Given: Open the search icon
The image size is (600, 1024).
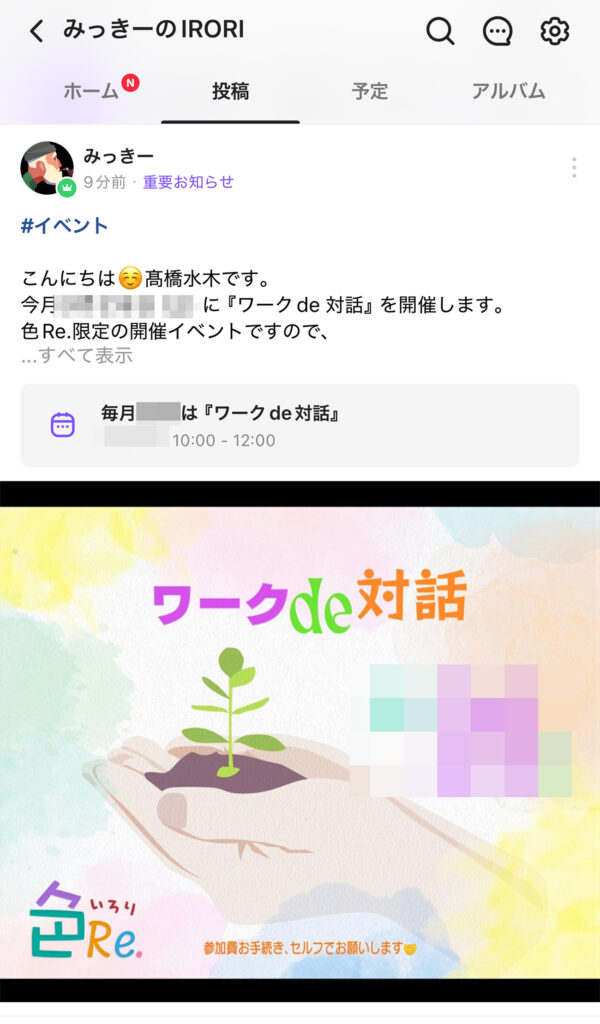Looking at the screenshot, I should point(440,31).
